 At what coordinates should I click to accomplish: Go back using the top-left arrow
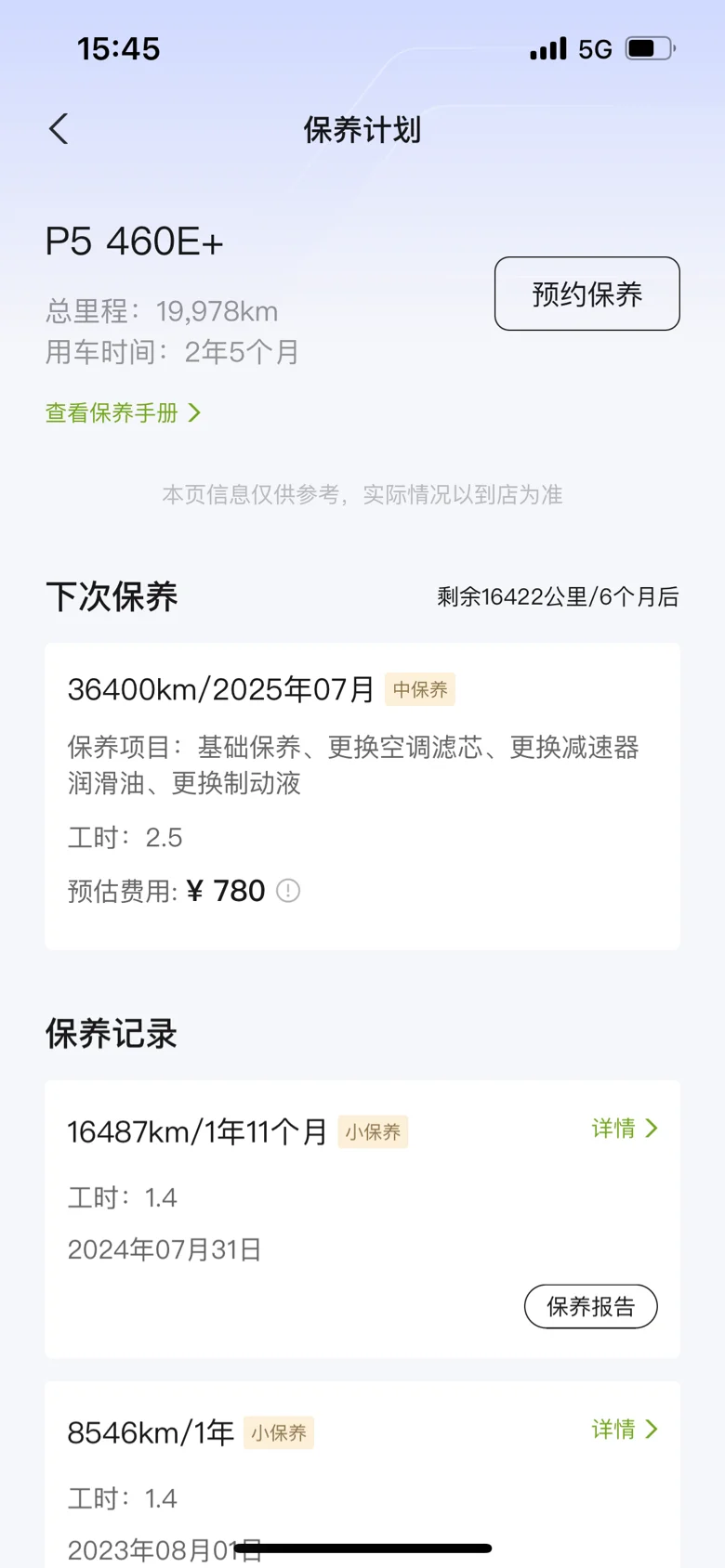59,129
